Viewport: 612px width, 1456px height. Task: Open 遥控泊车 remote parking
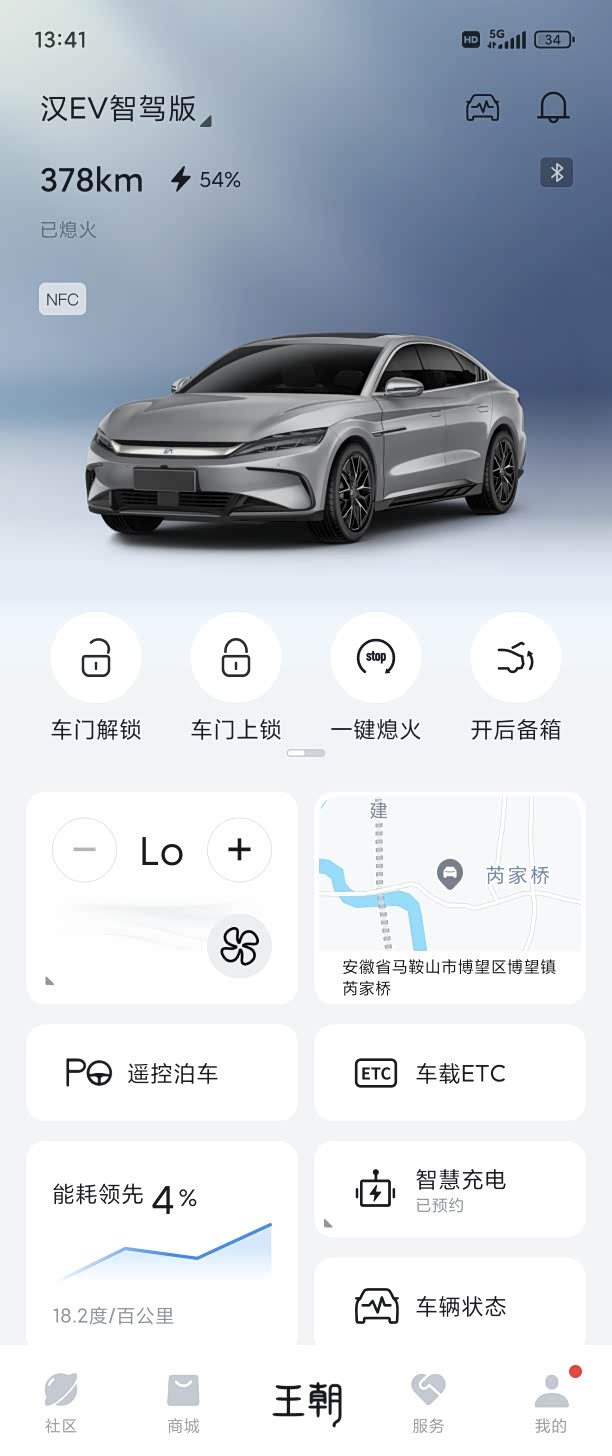(x=162, y=1073)
